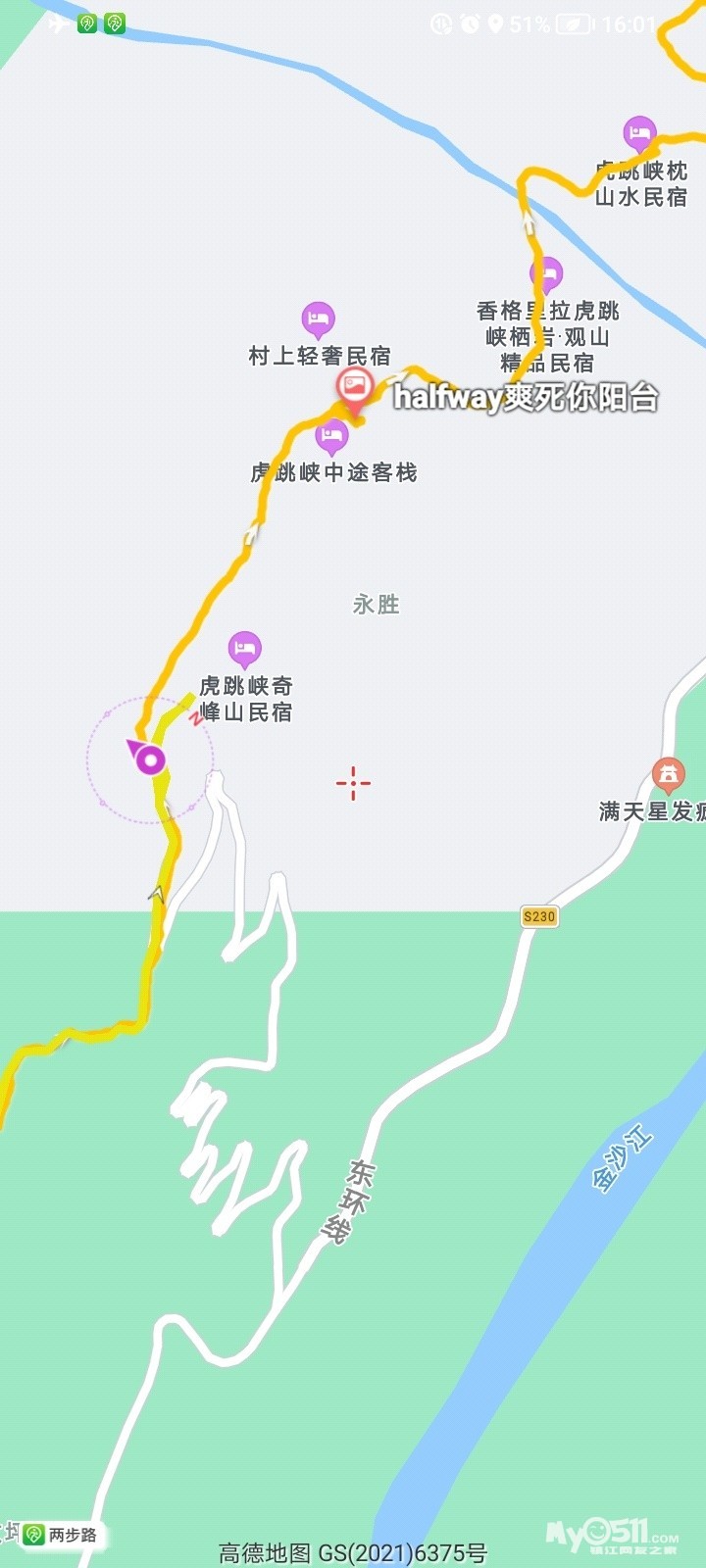The height and width of the screenshot is (1568, 706).
Task: Select the 香格里拉虎跳峡栖岩·观山精品民宿 pin
Action: point(546,273)
